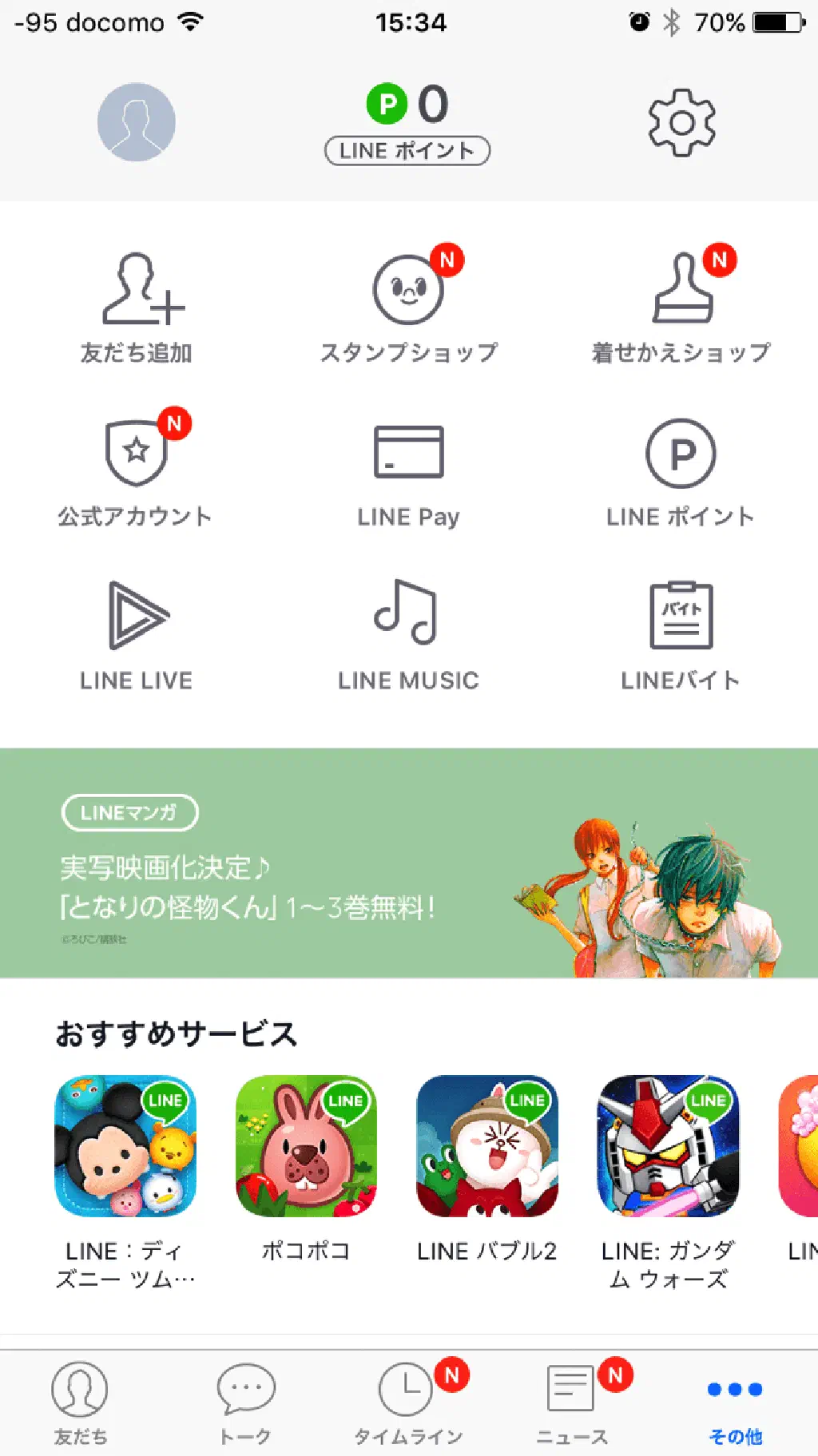Image resolution: width=818 pixels, height=1456 pixels.
Task: Launch LINE LIVE
Action: coord(137,635)
